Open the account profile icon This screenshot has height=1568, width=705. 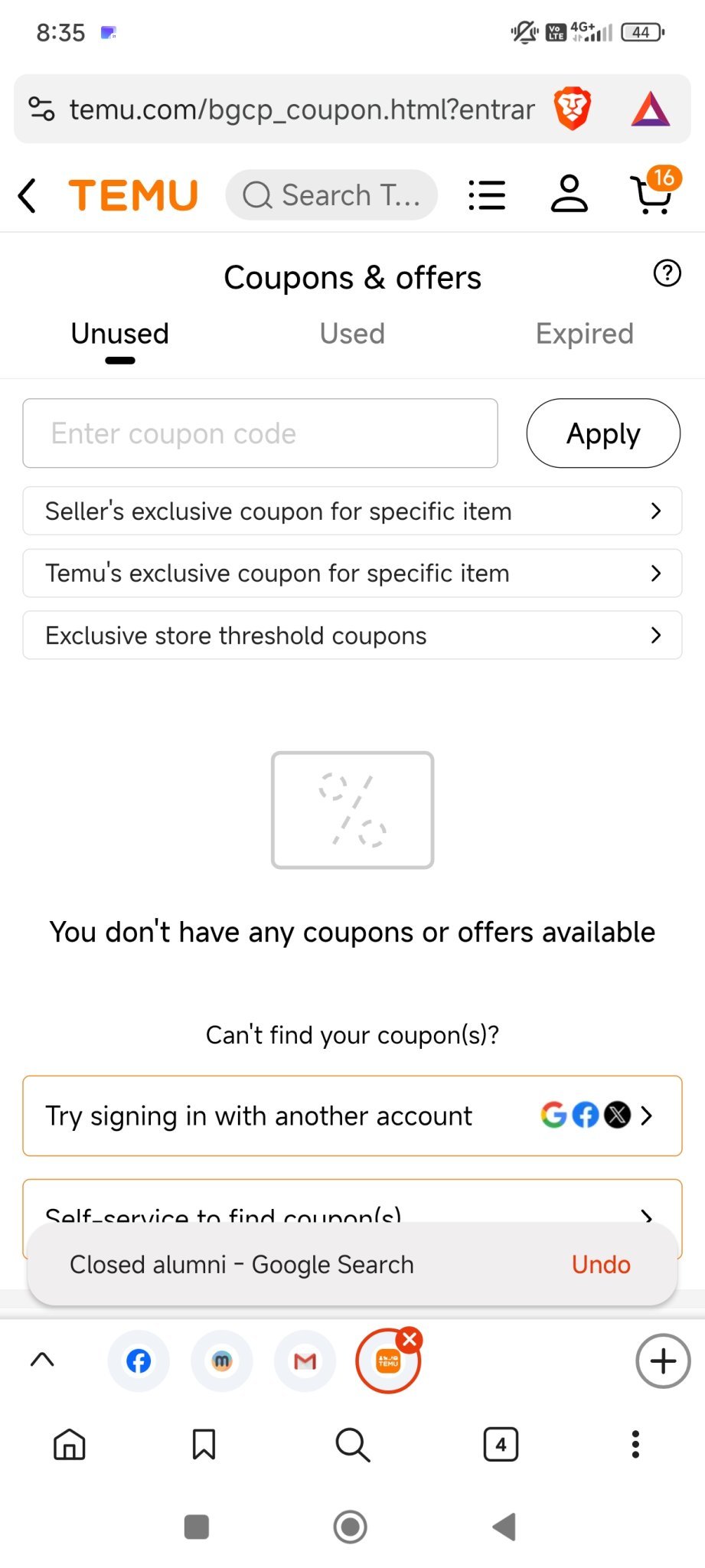point(570,194)
